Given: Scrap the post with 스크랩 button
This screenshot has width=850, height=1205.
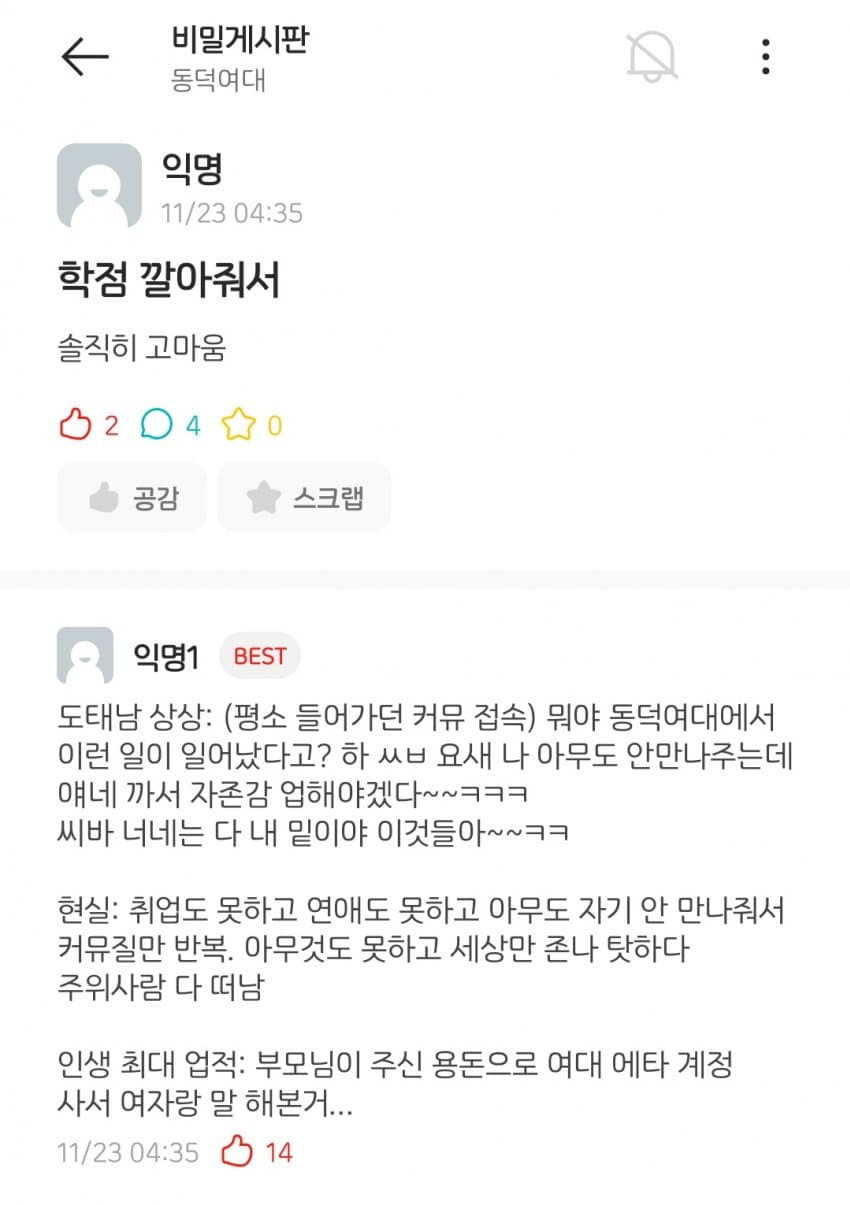Looking at the screenshot, I should [304, 497].
